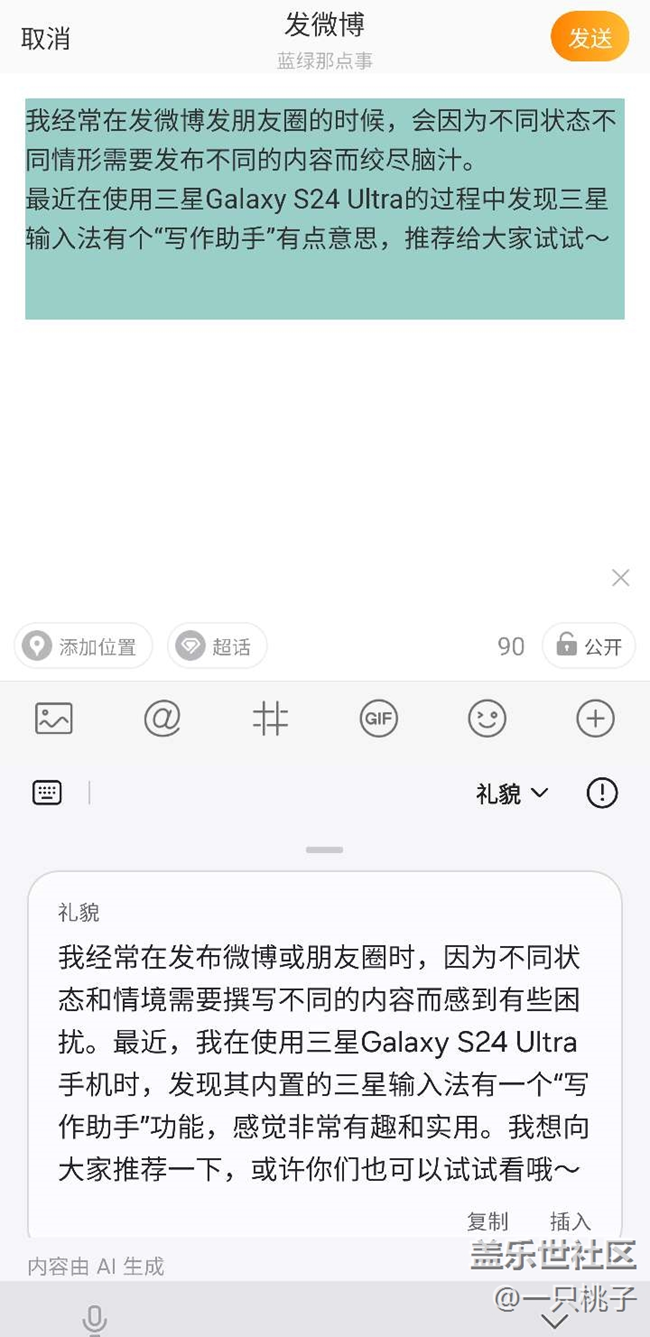
Task: Open the picture attachment icon
Action: point(53,718)
